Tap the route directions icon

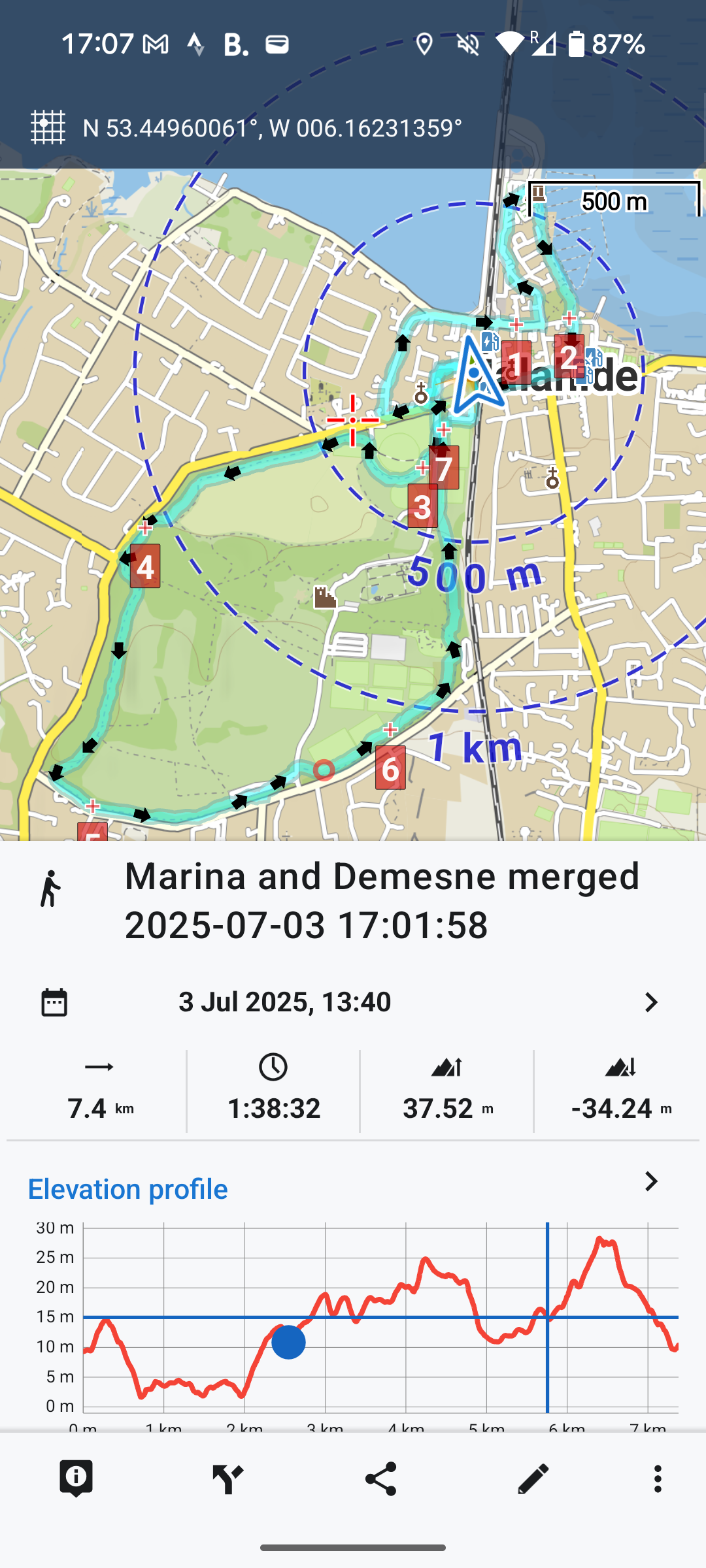click(x=228, y=1478)
